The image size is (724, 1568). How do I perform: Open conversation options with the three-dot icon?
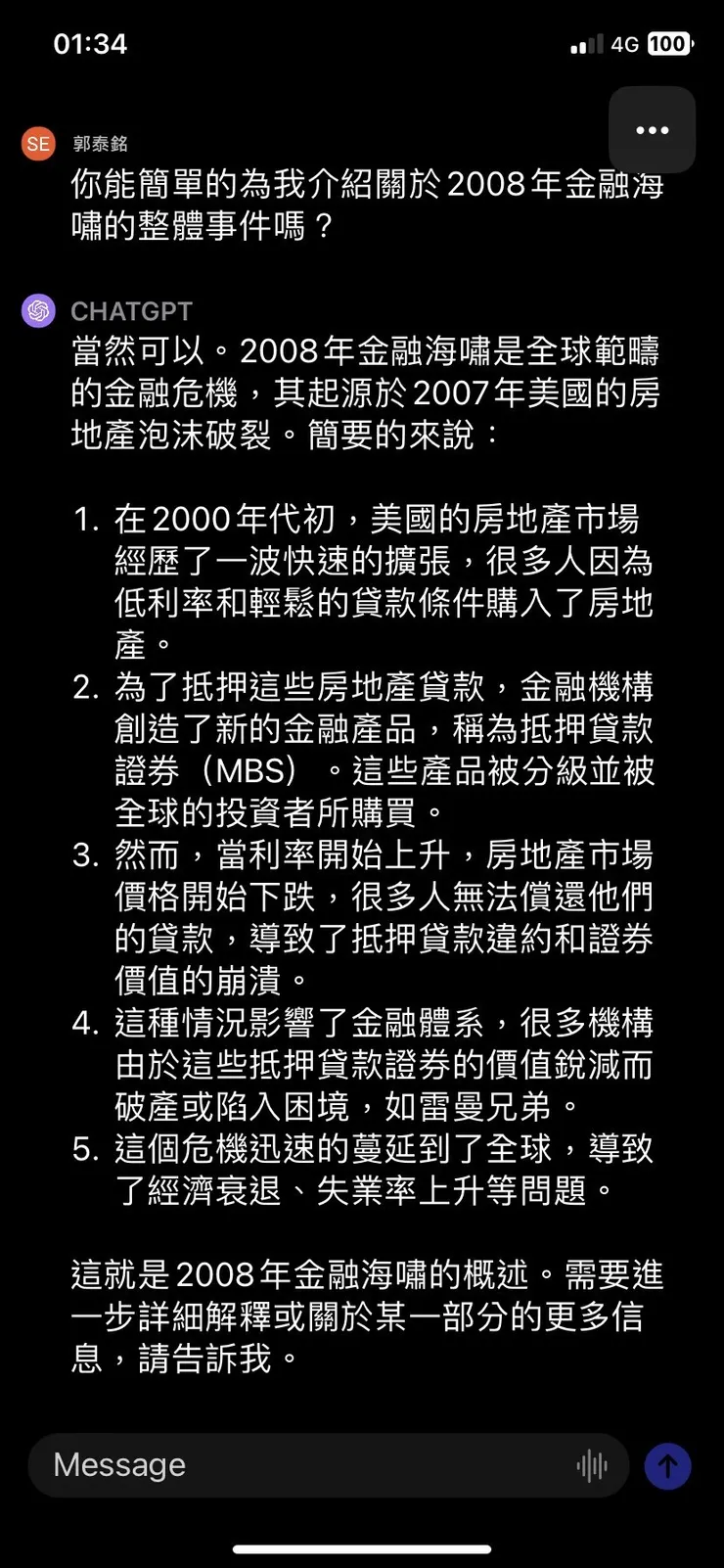click(651, 130)
